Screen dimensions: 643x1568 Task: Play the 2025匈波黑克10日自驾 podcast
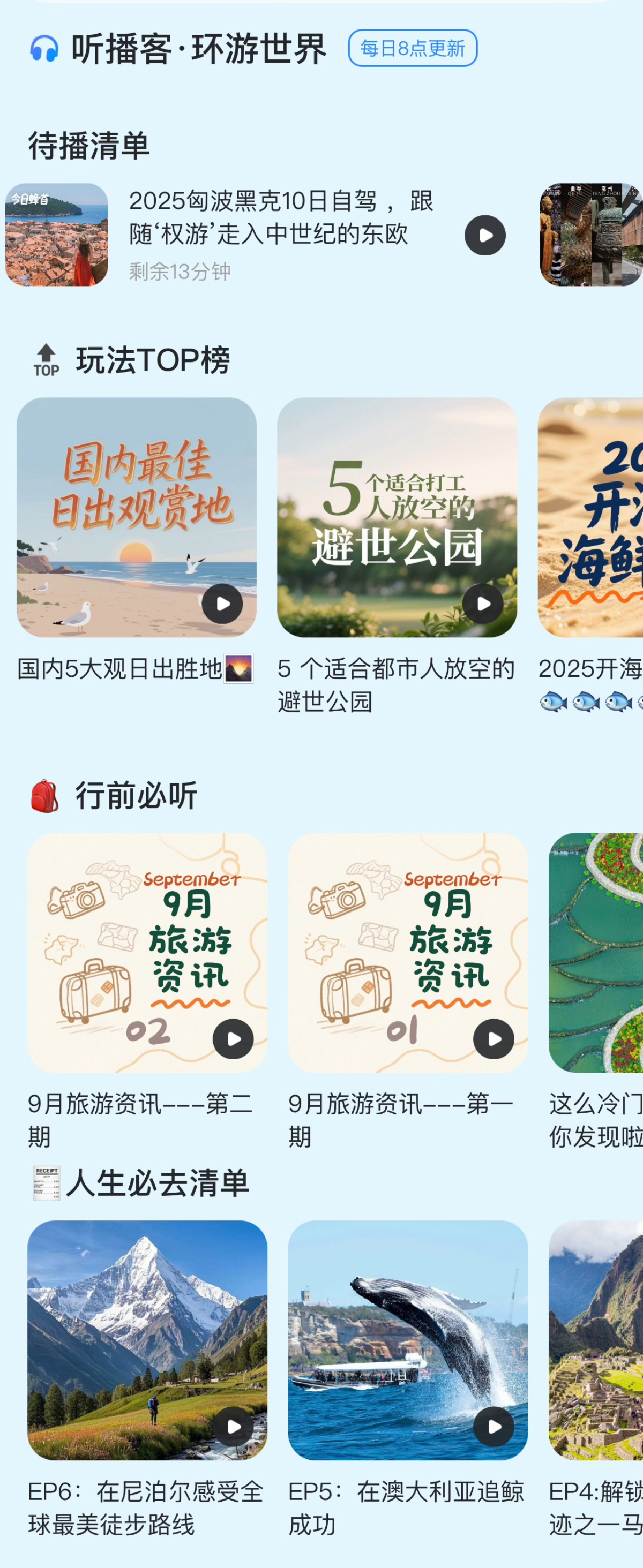click(485, 236)
